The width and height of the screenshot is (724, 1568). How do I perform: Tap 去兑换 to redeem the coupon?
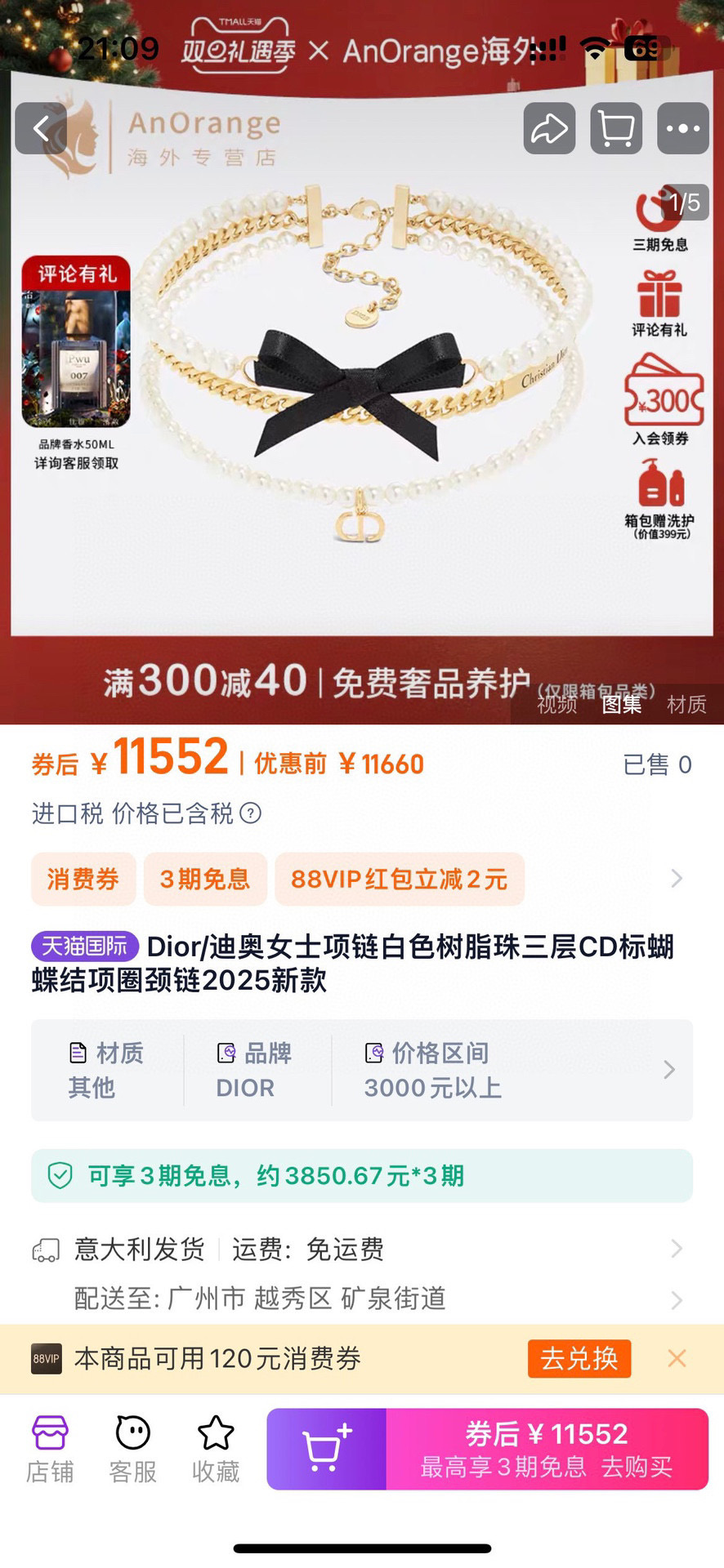(x=579, y=1358)
